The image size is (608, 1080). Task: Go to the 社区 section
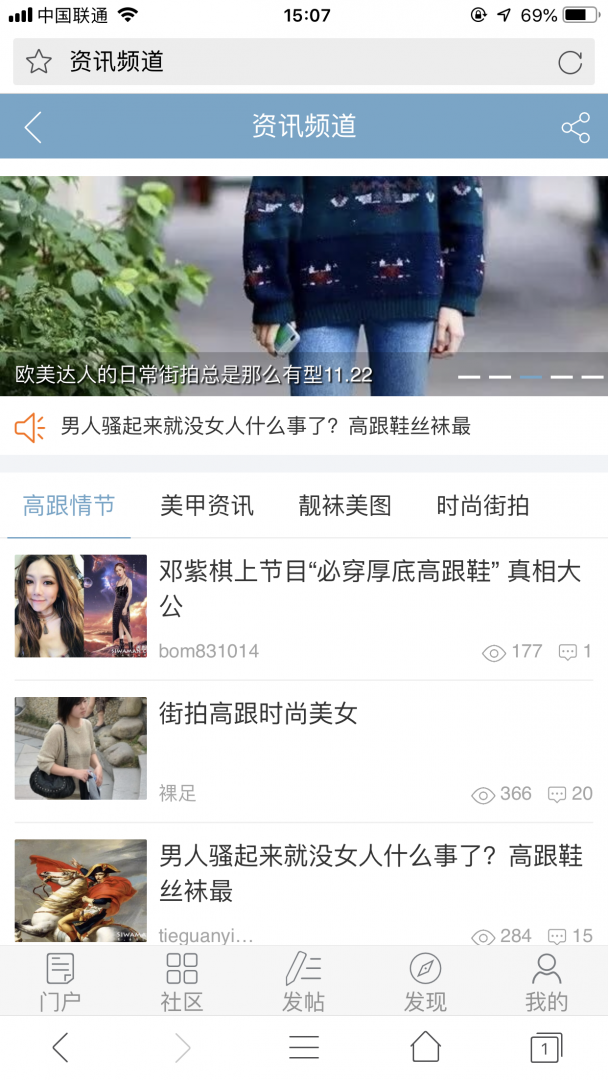click(182, 982)
